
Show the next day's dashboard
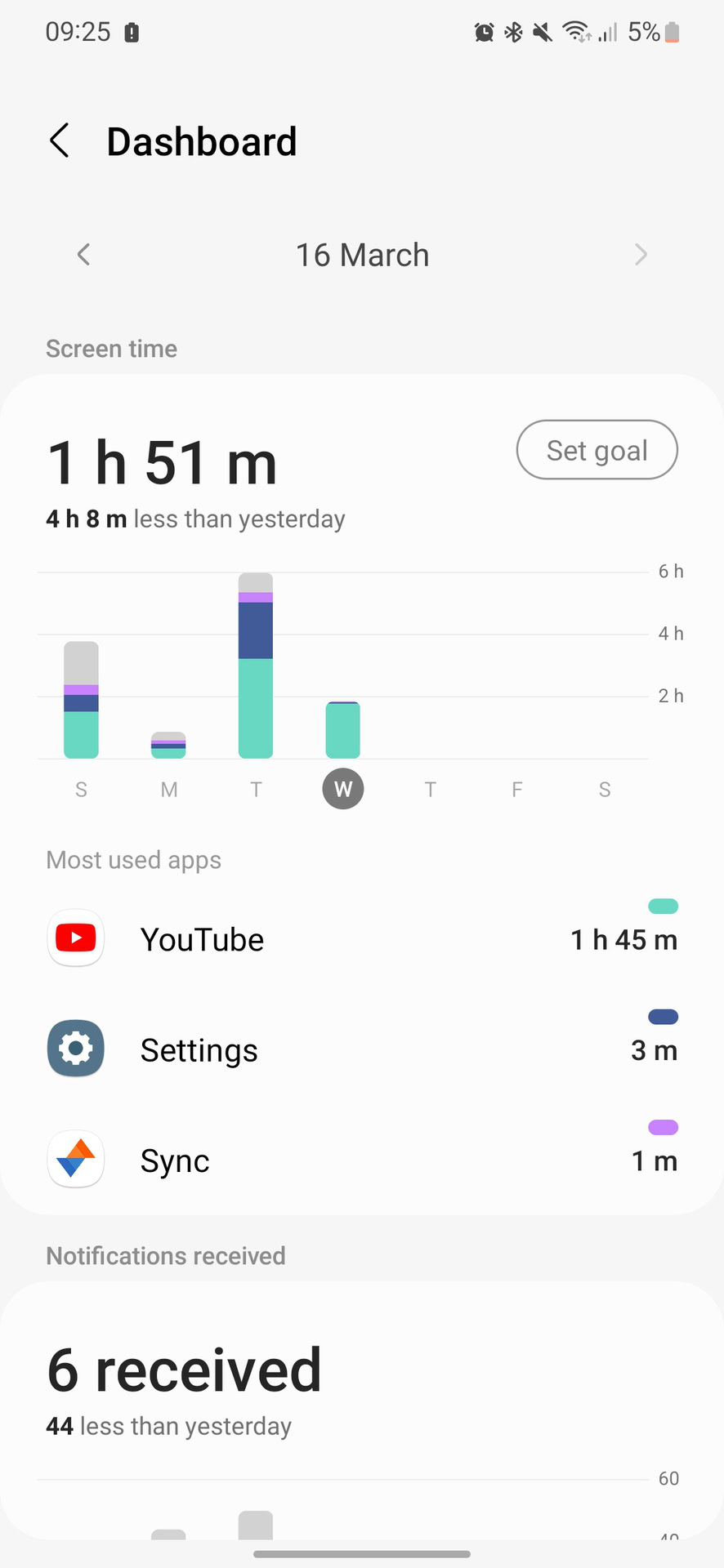pyautogui.click(x=641, y=255)
